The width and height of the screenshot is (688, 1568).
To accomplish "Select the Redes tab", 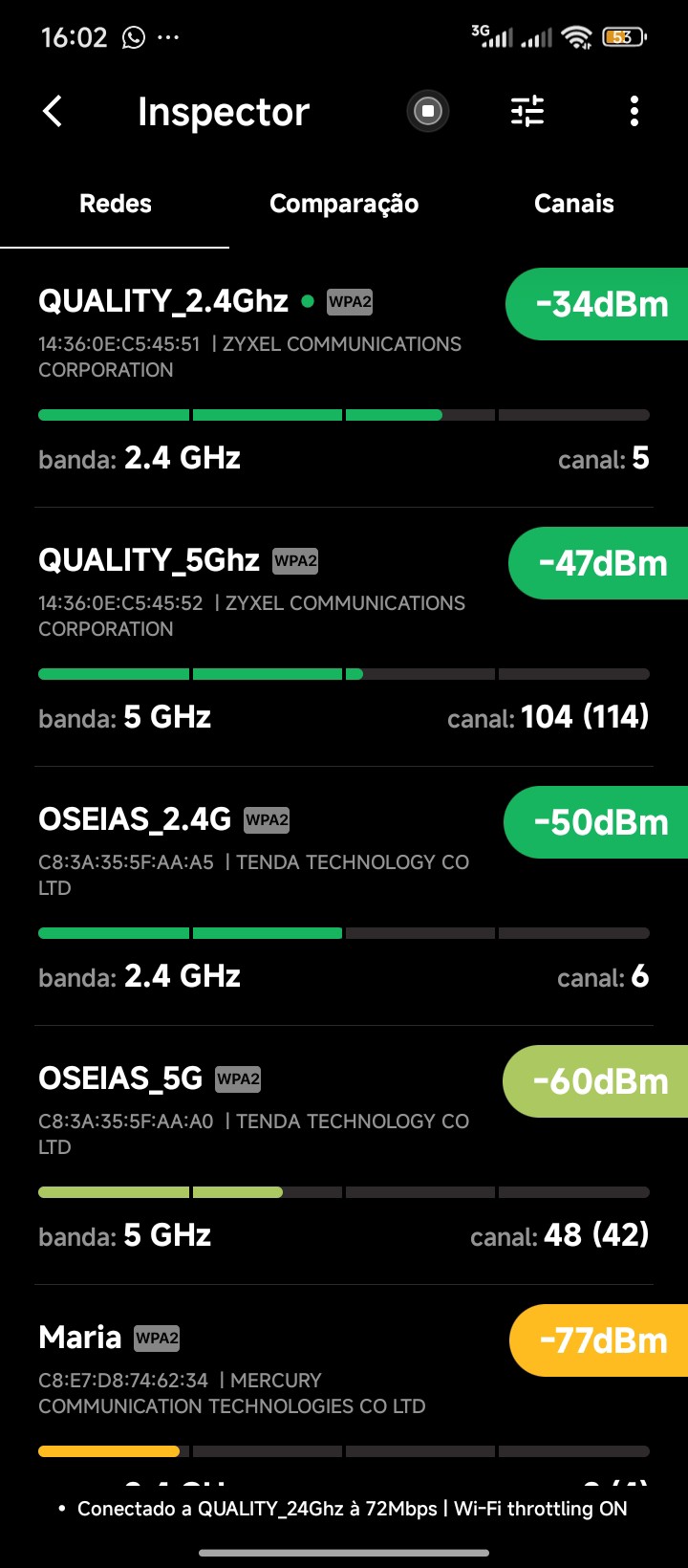I will pos(115,204).
